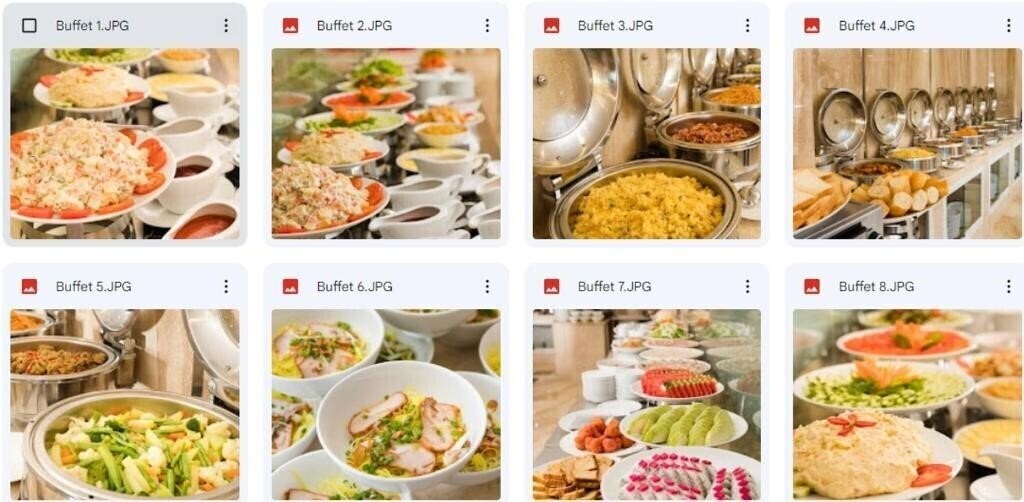This screenshot has height=502, width=1024.
Task: Open the options menu on Buffet 5.JPG
Action: pos(226,287)
